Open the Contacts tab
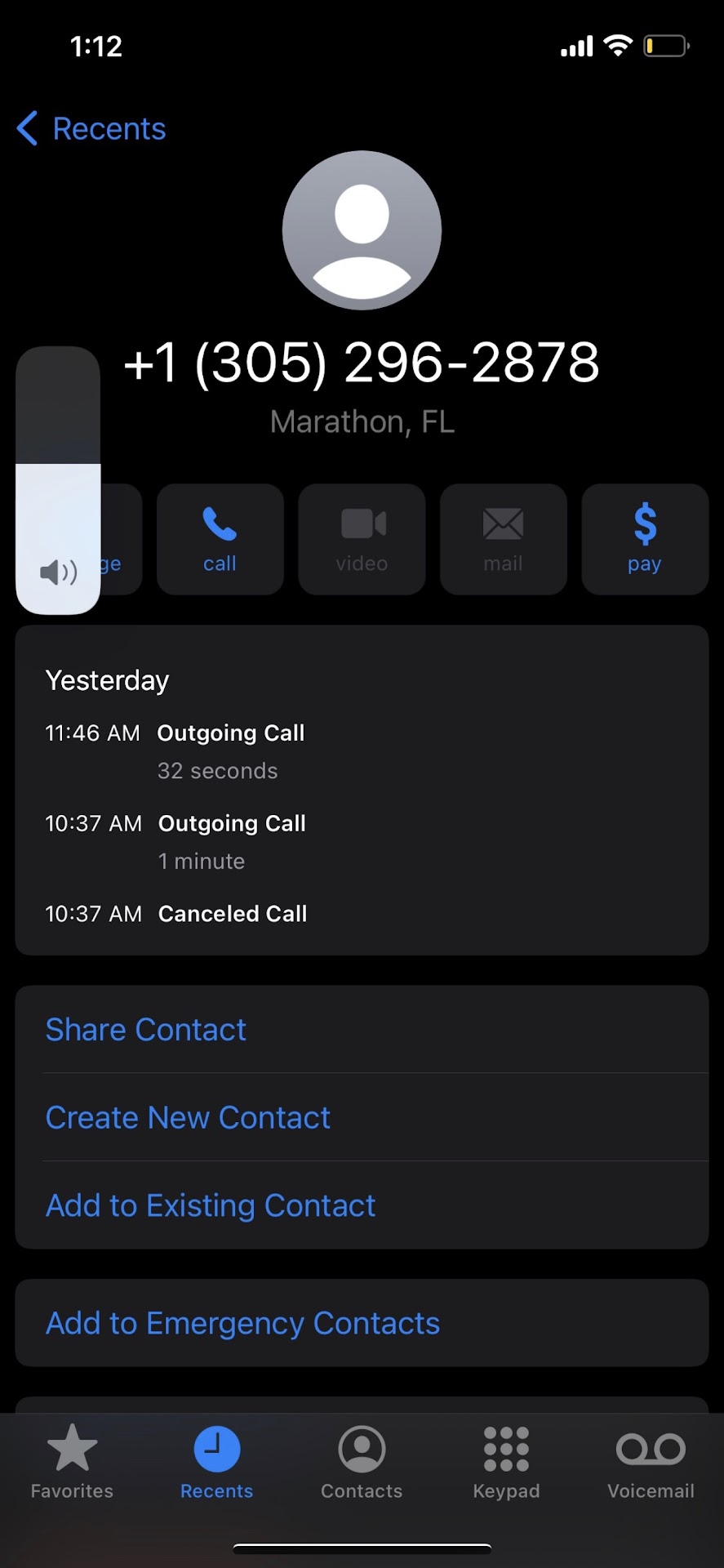This screenshot has width=724, height=1568. click(x=362, y=1463)
